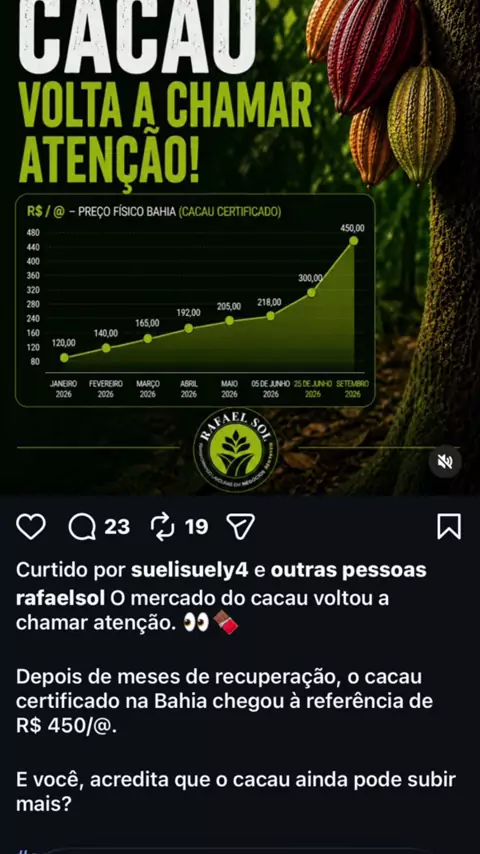Share the post via the send icon
Image resolution: width=480 pixels, height=854 pixels.
(x=240, y=527)
